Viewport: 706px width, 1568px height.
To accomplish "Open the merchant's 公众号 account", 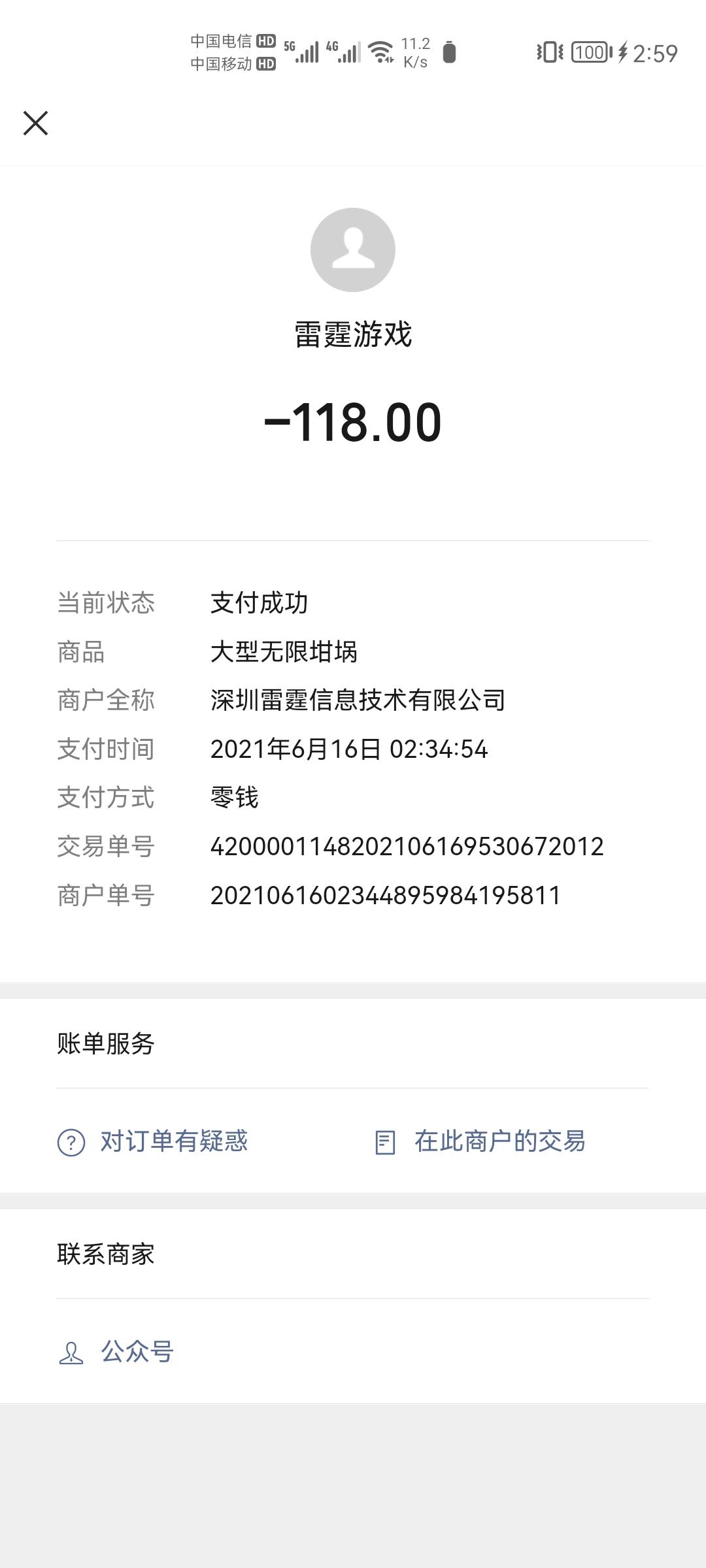I will click(116, 1352).
